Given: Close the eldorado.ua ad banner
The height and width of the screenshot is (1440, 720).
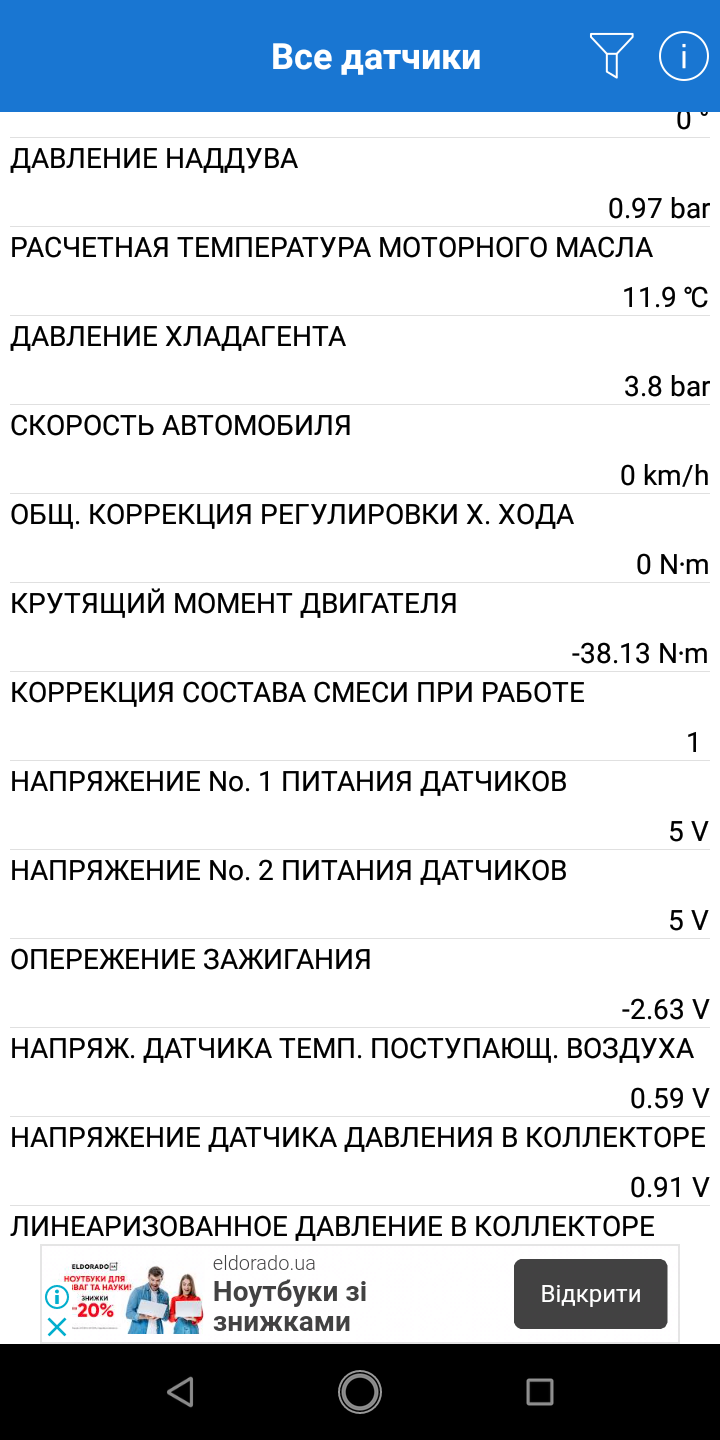Looking at the screenshot, I should [57, 1327].
